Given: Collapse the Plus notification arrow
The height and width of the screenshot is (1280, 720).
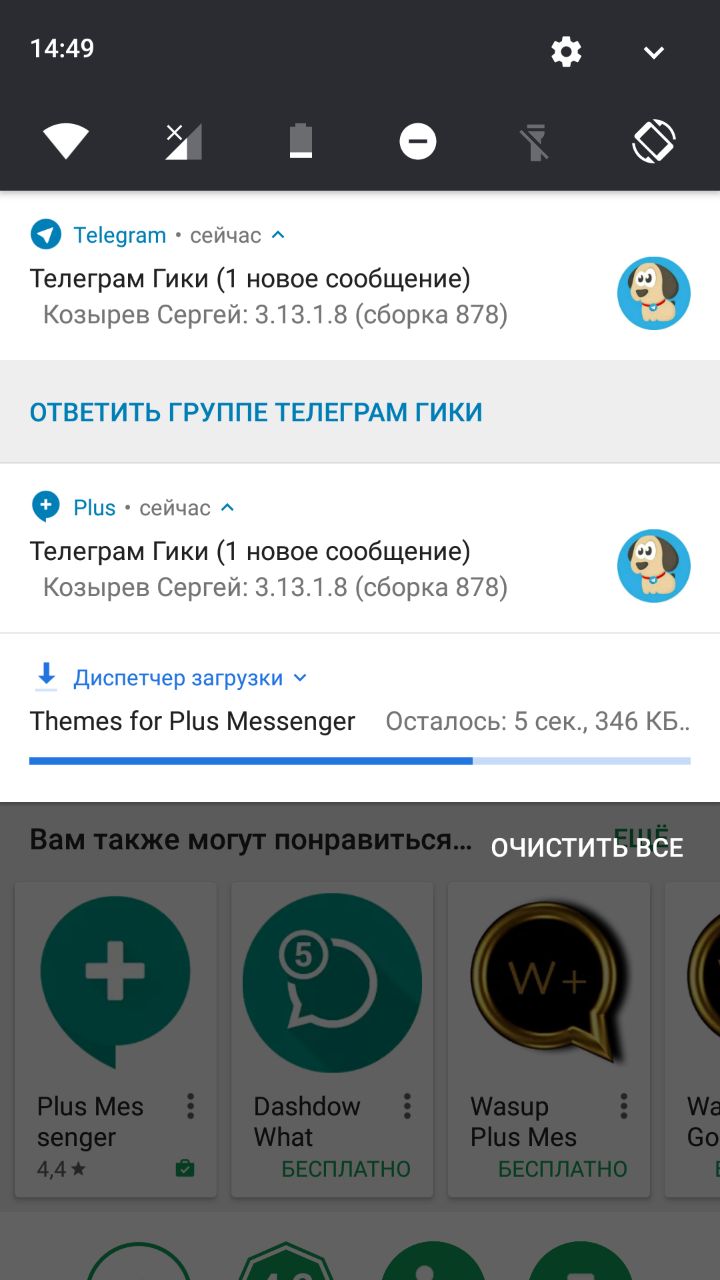Looking at the screenshot, I should pyautogui.click(x=228, y=508).
